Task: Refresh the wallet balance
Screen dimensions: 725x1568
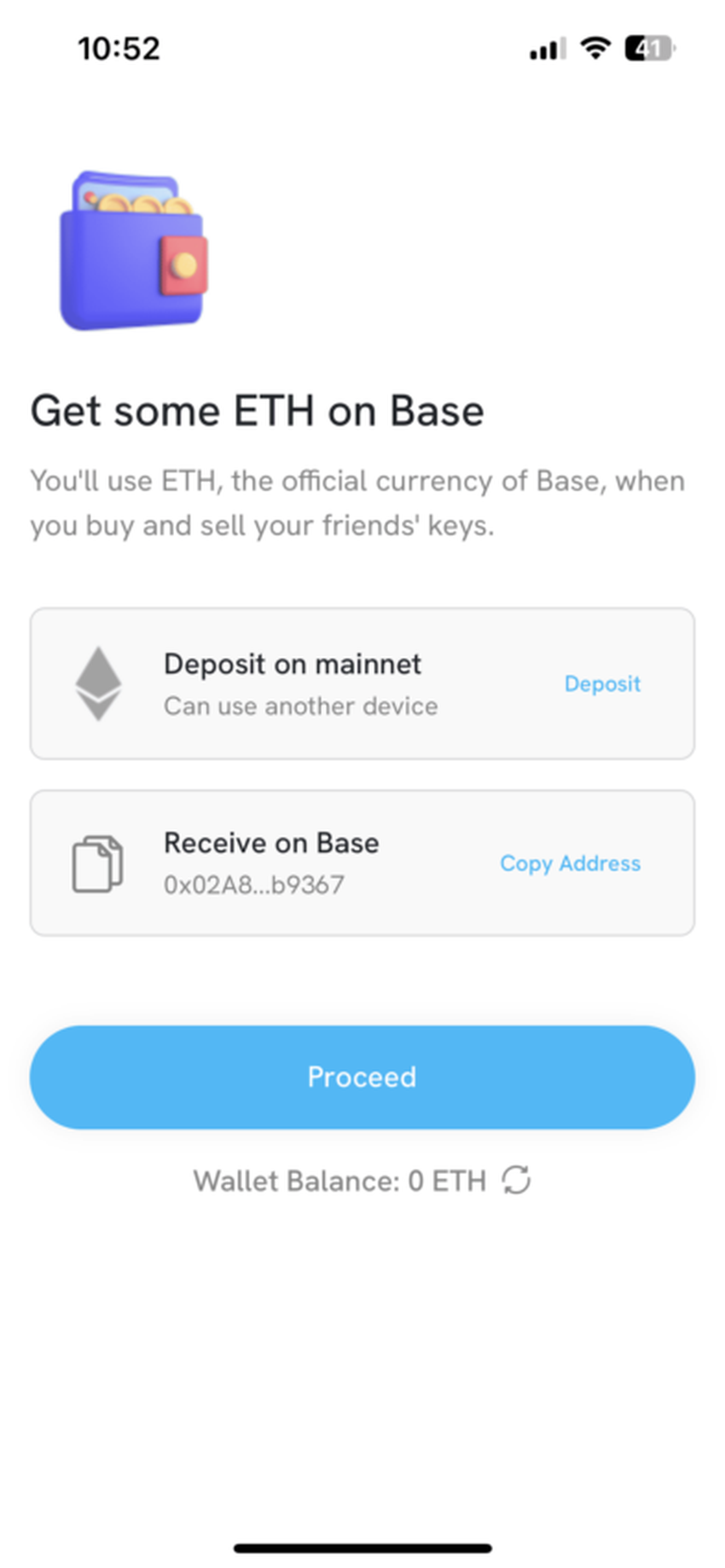Action: (x=517, y=1181)
